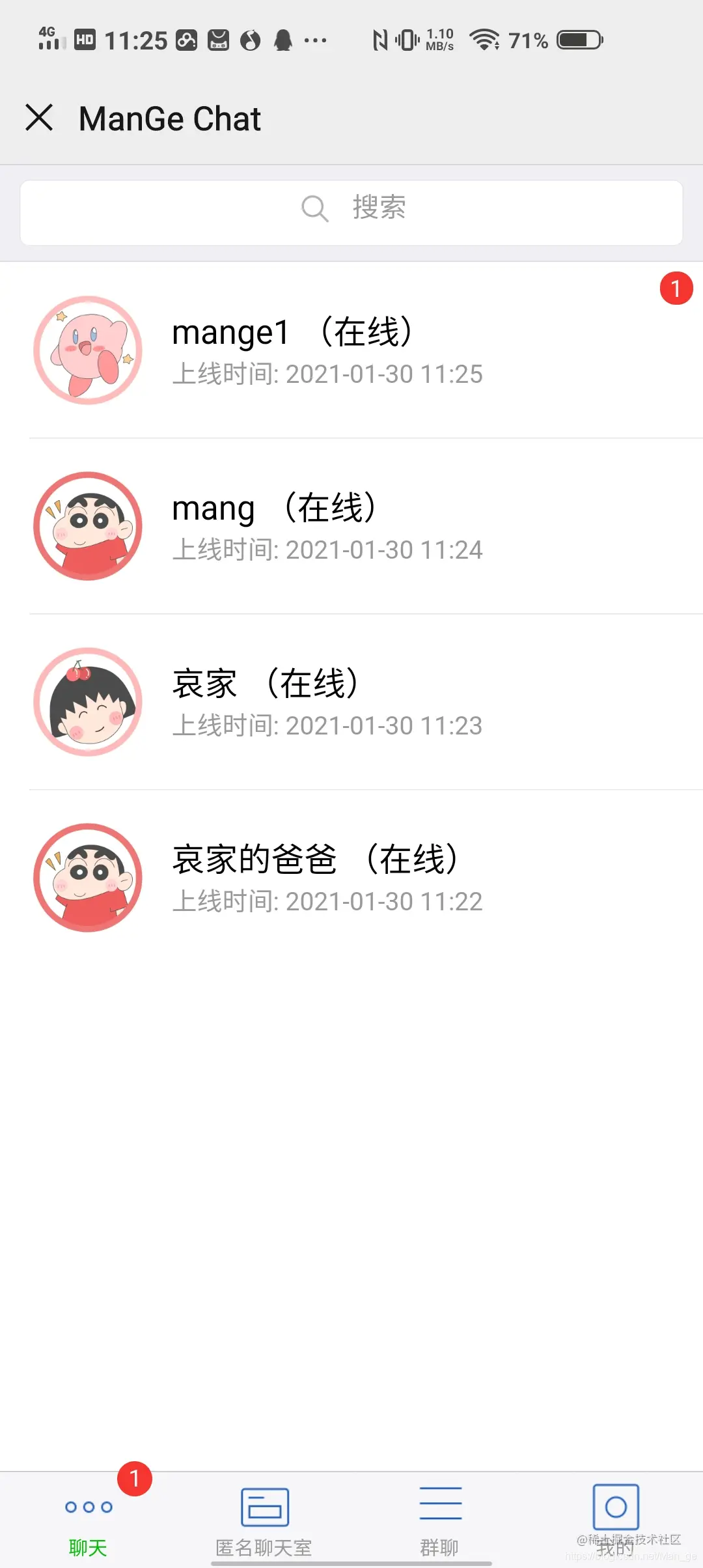Tap the notification bell icon in status bar
This screenshot has height=1568, width=703.
coord(284,39)
